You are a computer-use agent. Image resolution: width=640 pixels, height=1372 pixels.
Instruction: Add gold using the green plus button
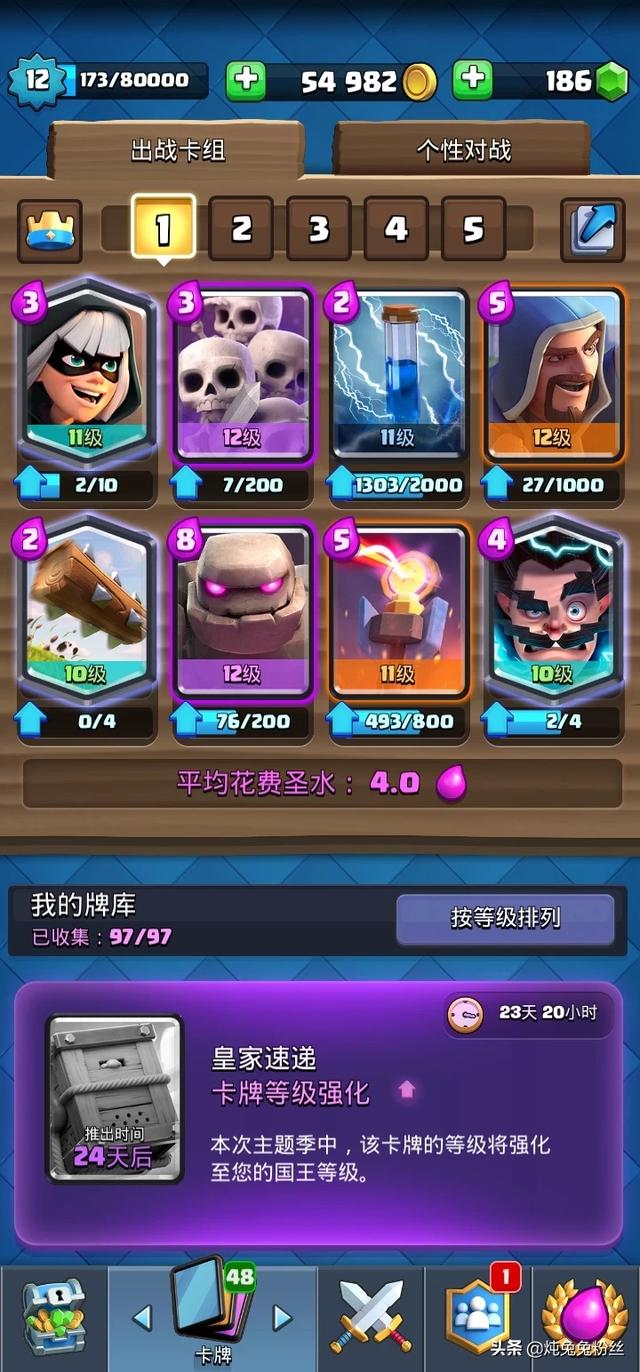click(x=245, y=81)
